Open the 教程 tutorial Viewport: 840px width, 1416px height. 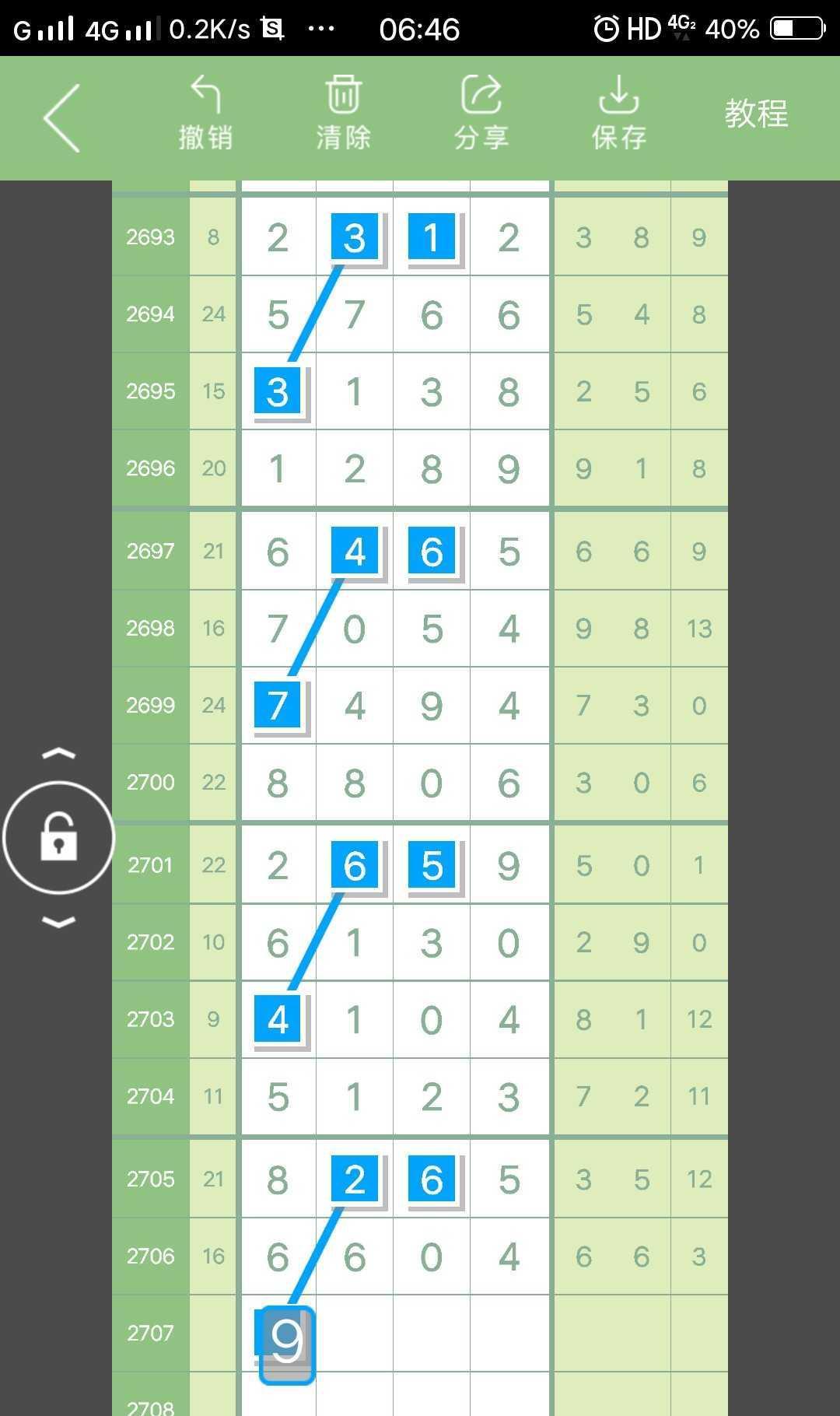[756, 114]
